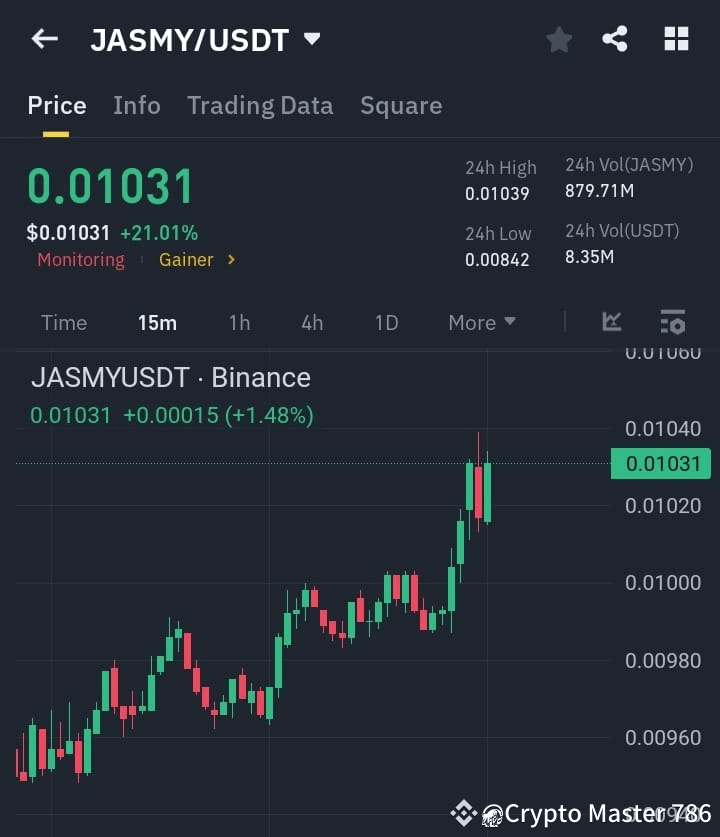Expand the More timeframe options
The height and width of the screenshot is (837, 720).
point(481,322)
